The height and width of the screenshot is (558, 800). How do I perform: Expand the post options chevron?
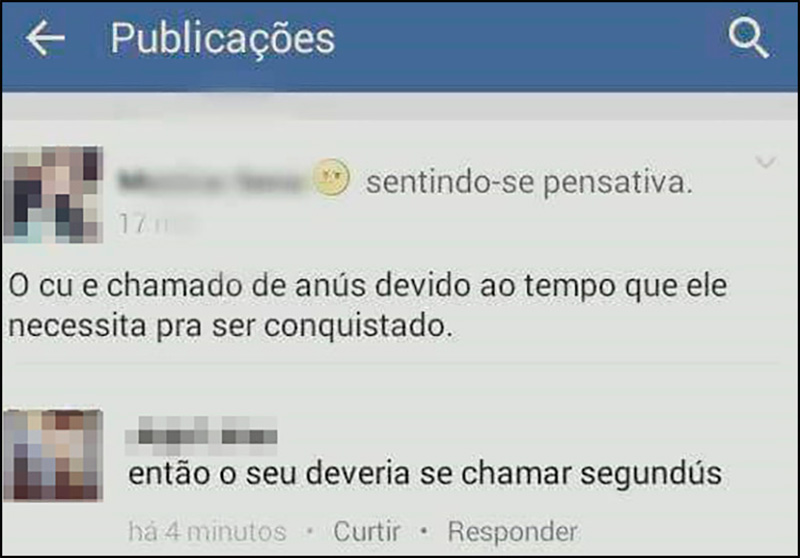[x=765, y=163]
